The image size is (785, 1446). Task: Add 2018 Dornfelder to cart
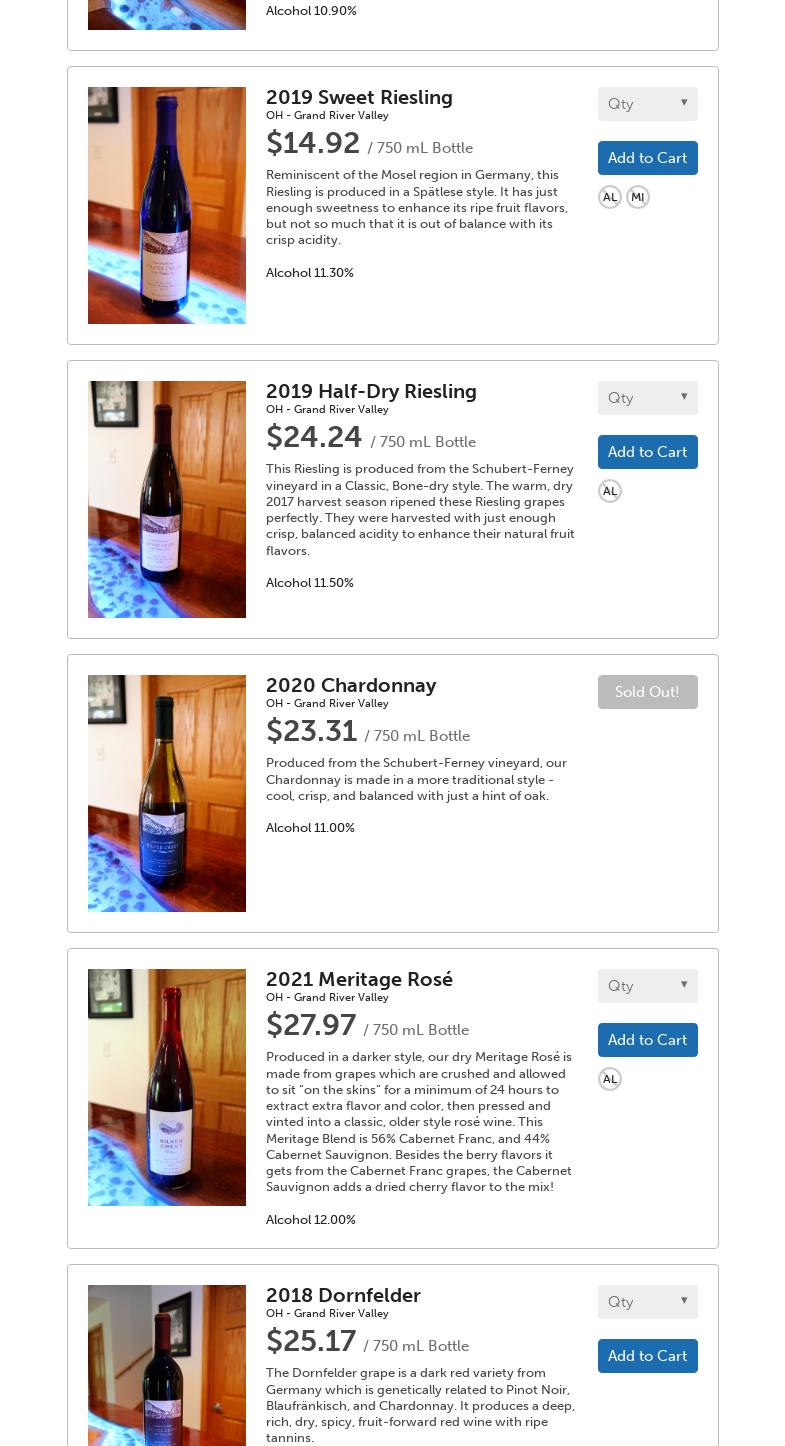(647, 1356)
